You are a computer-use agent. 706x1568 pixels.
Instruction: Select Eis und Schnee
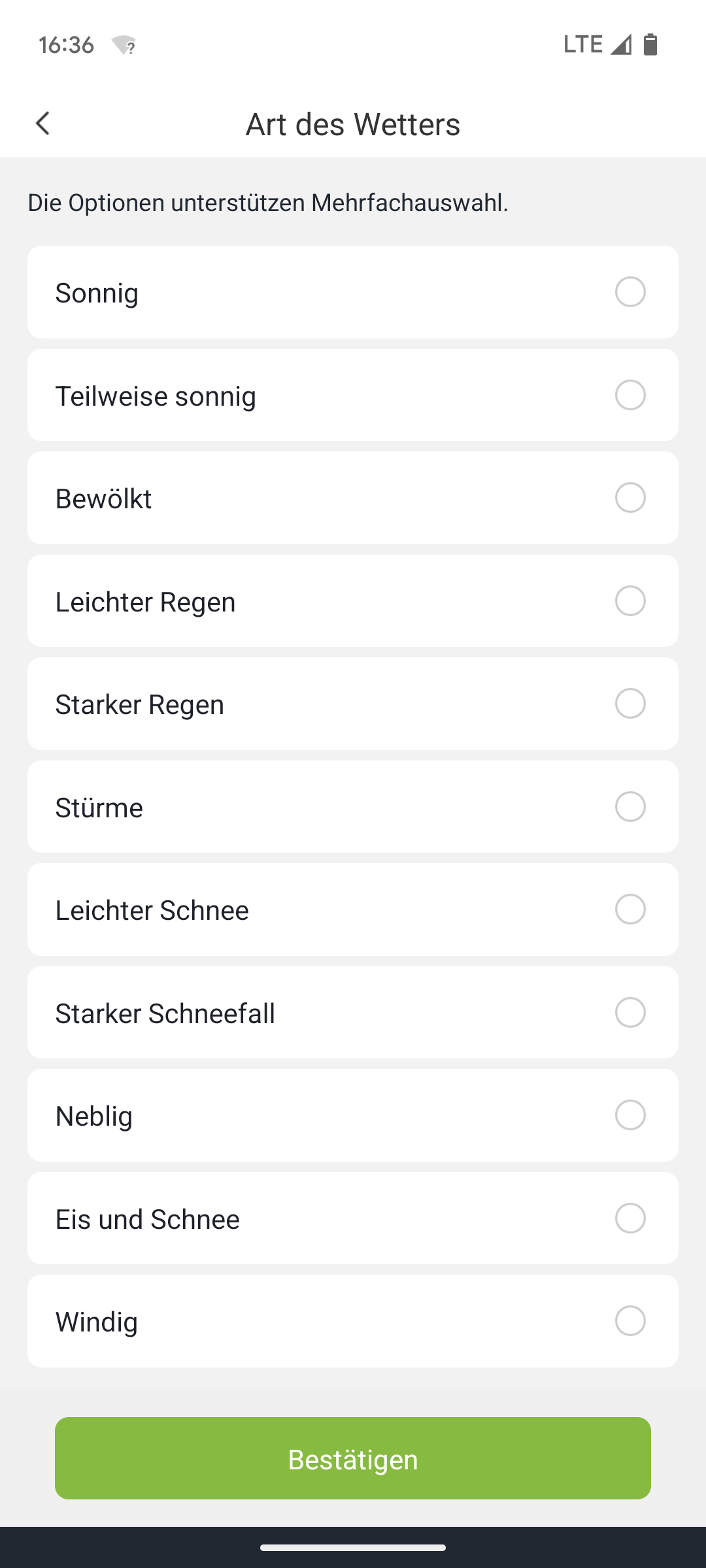[353, 1218]
